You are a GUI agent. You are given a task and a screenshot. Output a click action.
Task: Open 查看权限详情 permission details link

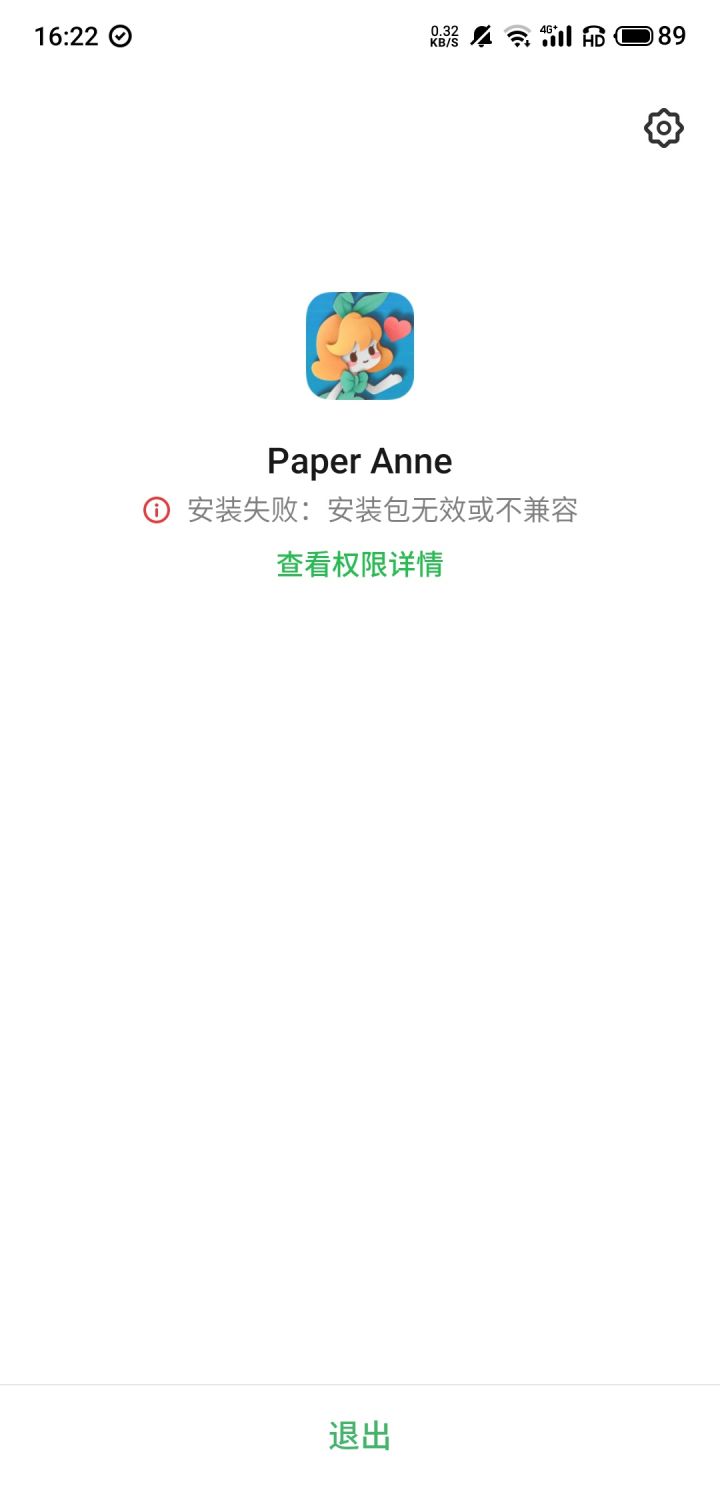(360, 565)
